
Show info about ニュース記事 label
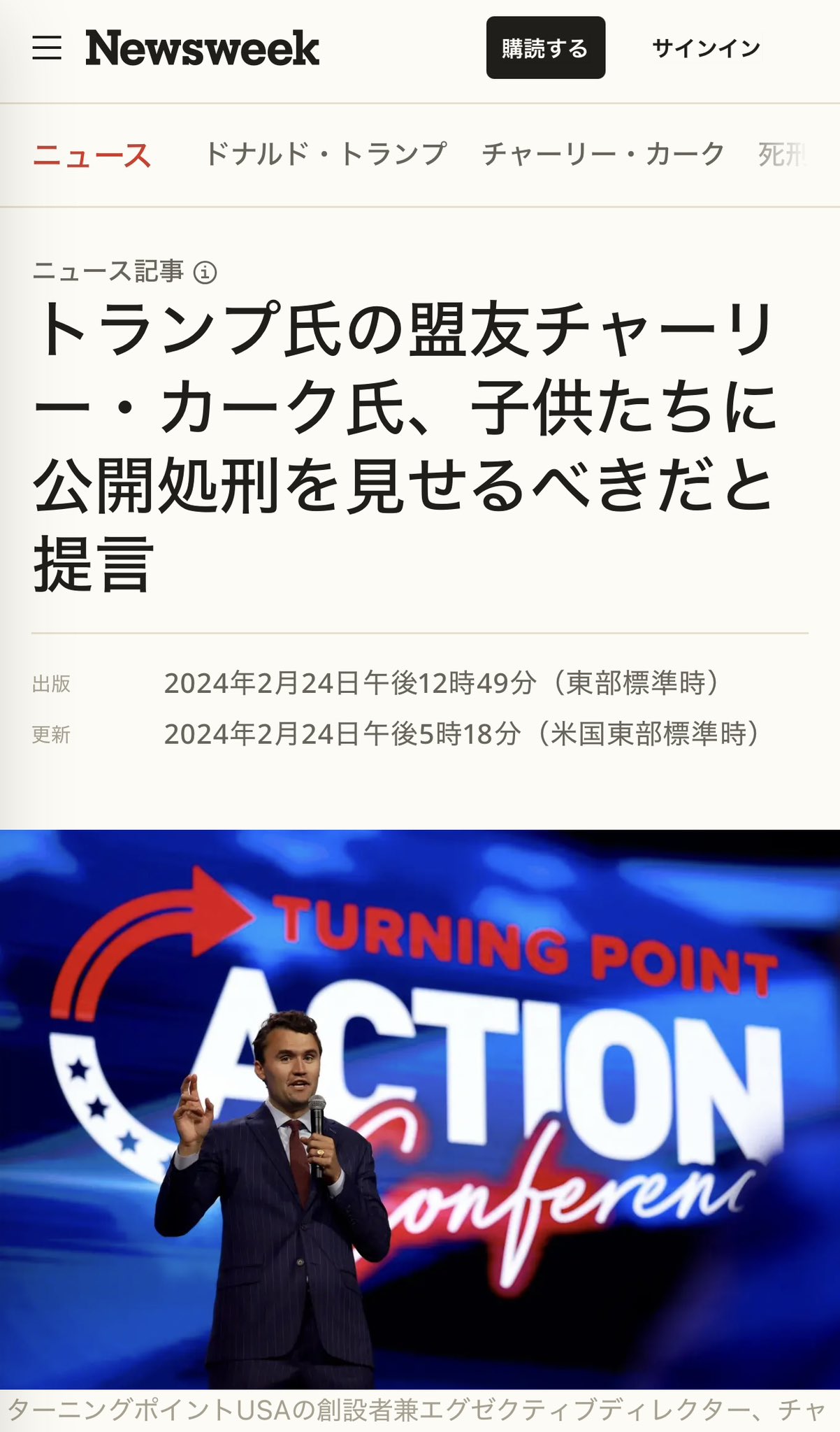point(205,272)
